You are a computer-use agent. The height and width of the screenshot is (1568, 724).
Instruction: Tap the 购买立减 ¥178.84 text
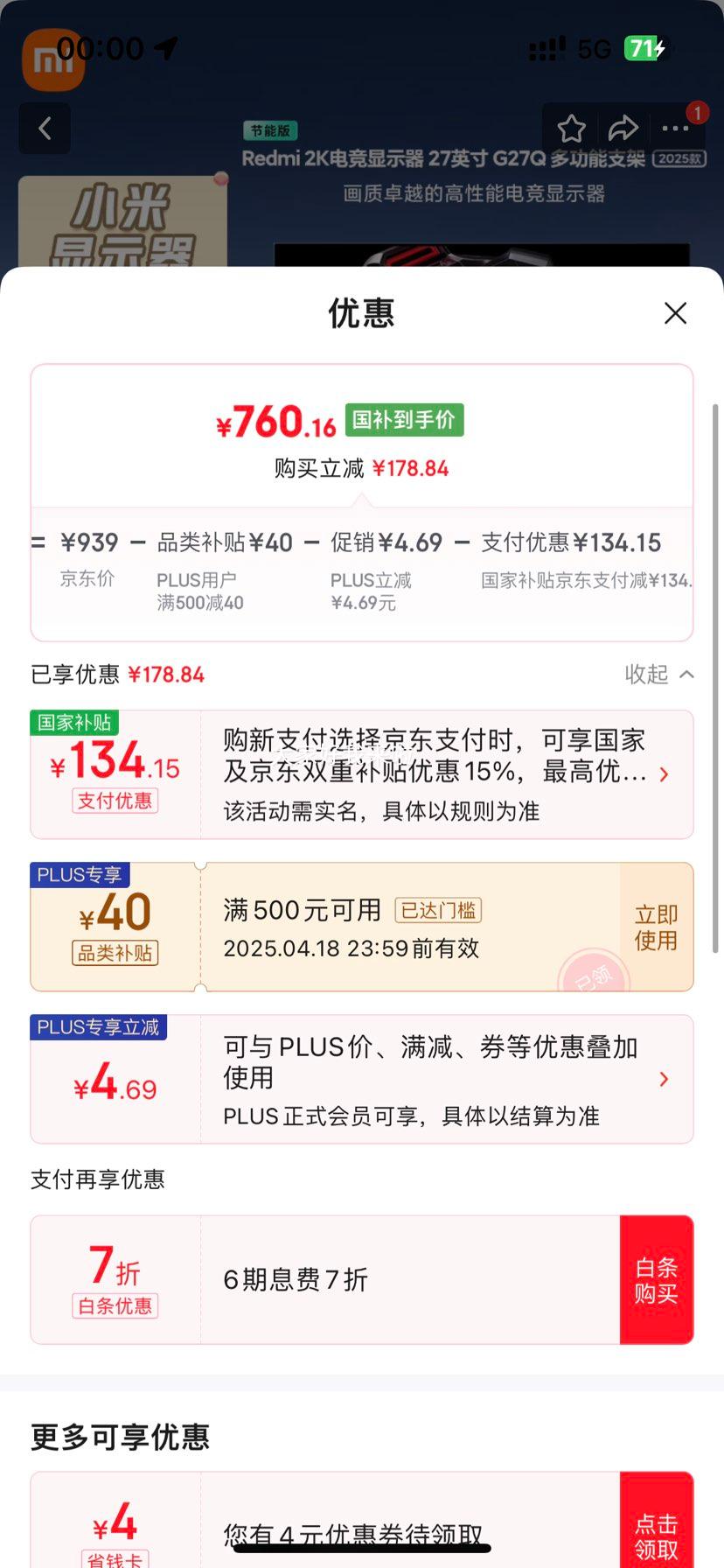click(362, 468)
